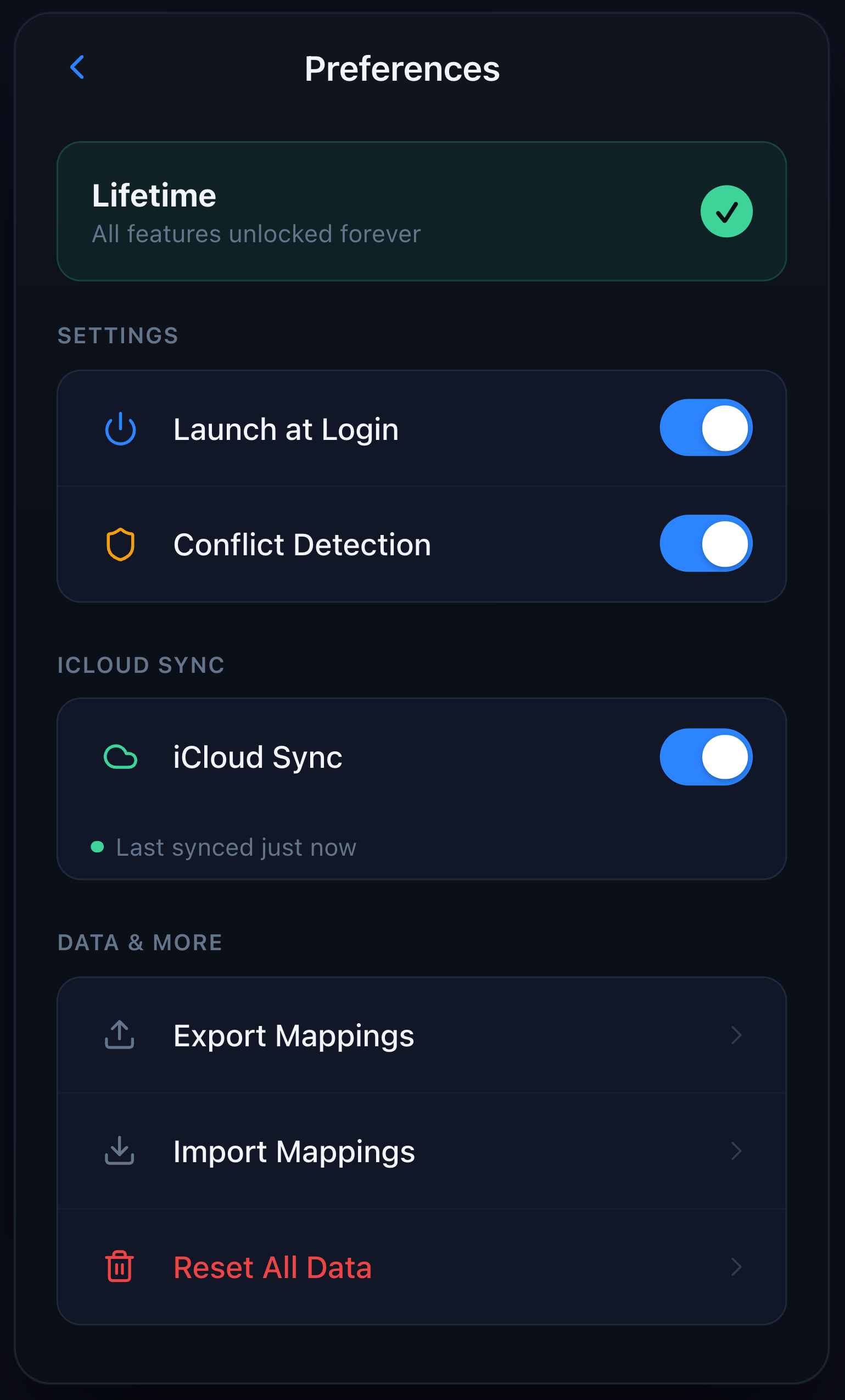
Task: Expand the Export Mappings row chevron
Action: (x=736, y=1035)
